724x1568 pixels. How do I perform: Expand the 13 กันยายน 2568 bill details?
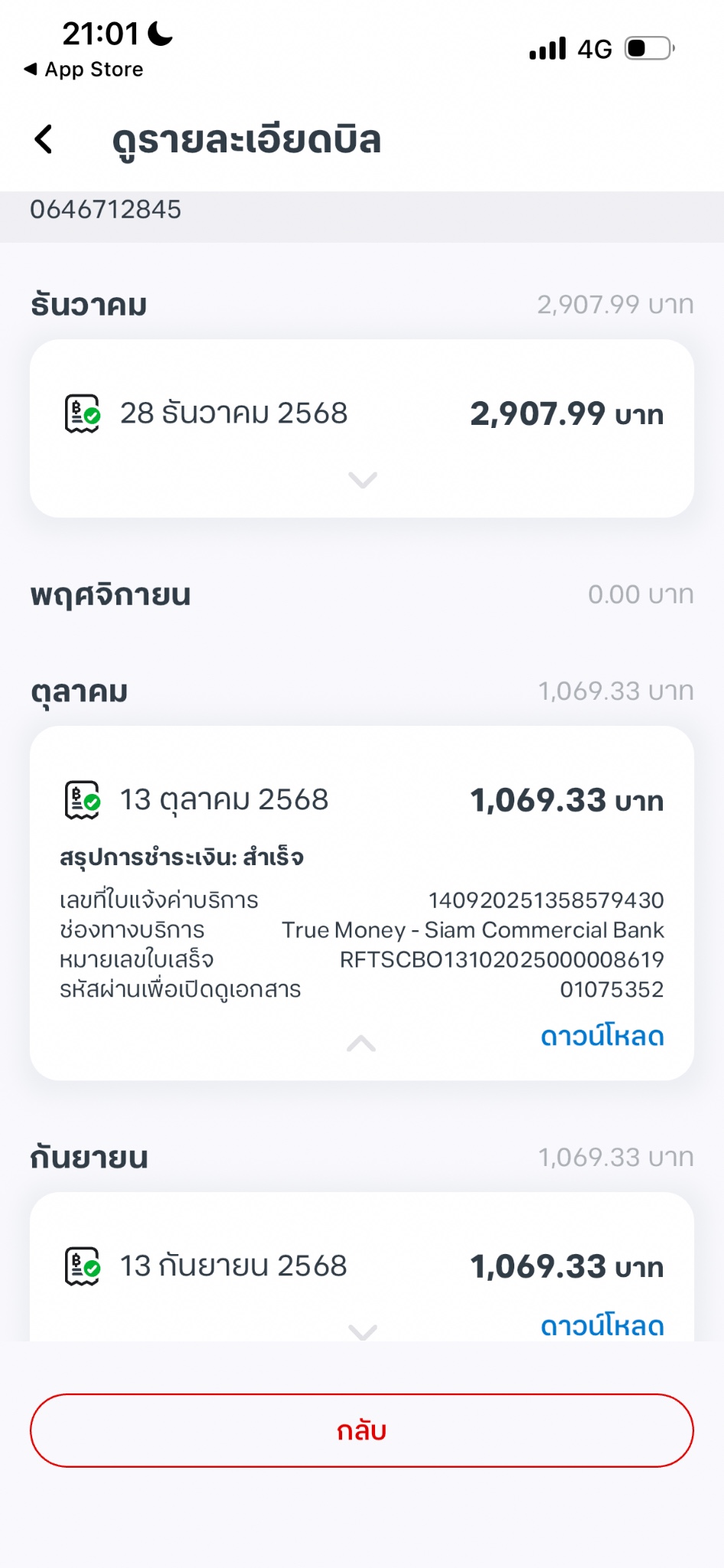(x=362, y=1331)
